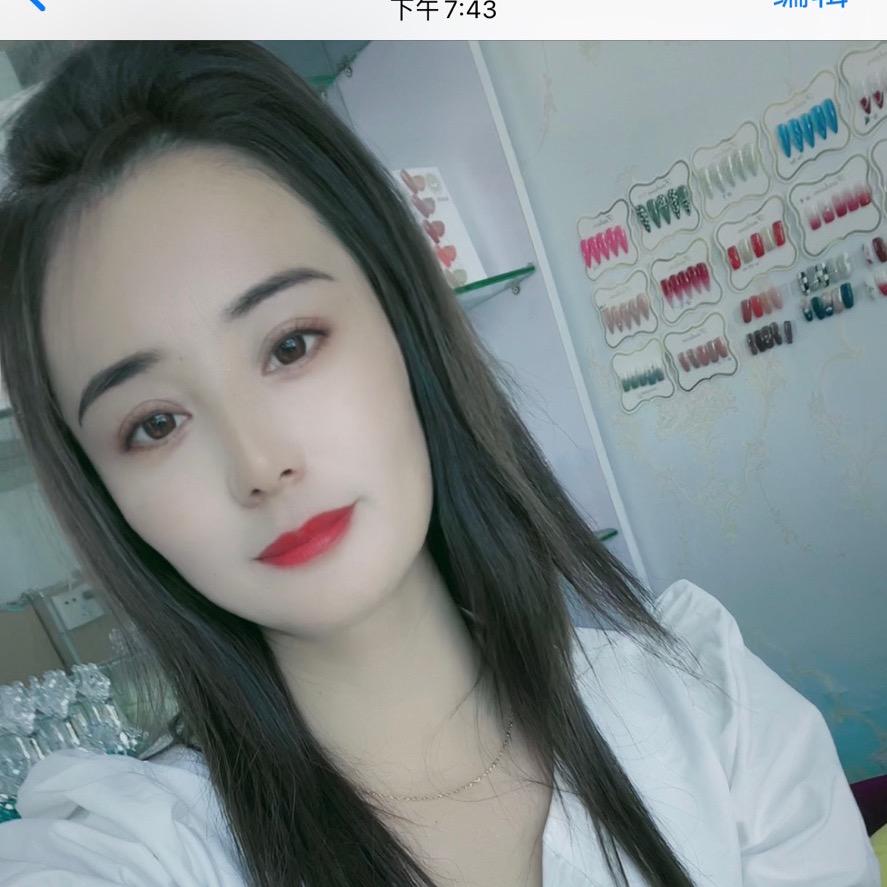Tap the 编辑 (Edit) button
887x887 pixels.
coord(811,4)
